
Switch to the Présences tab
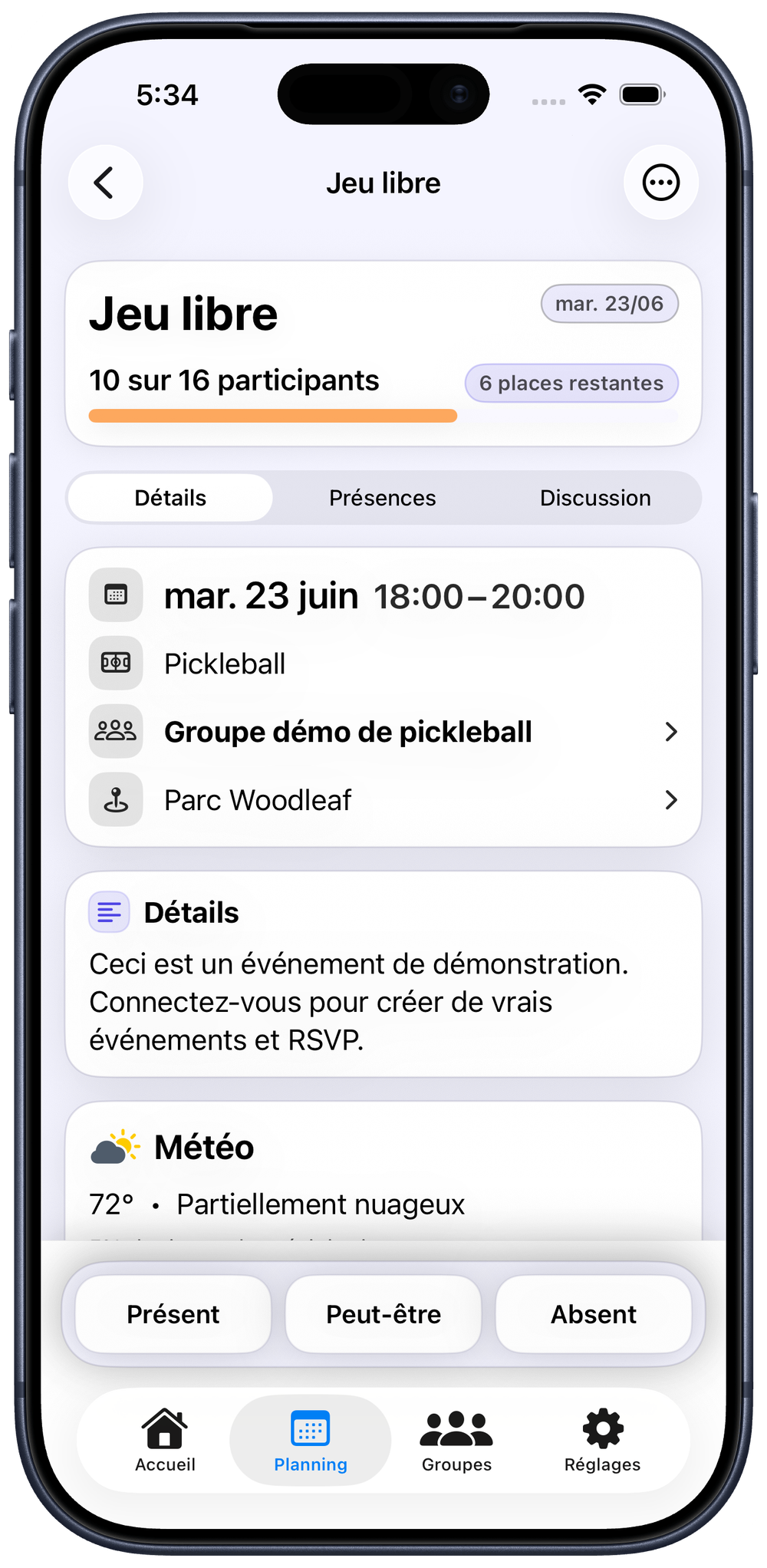(x=383, y=498)
